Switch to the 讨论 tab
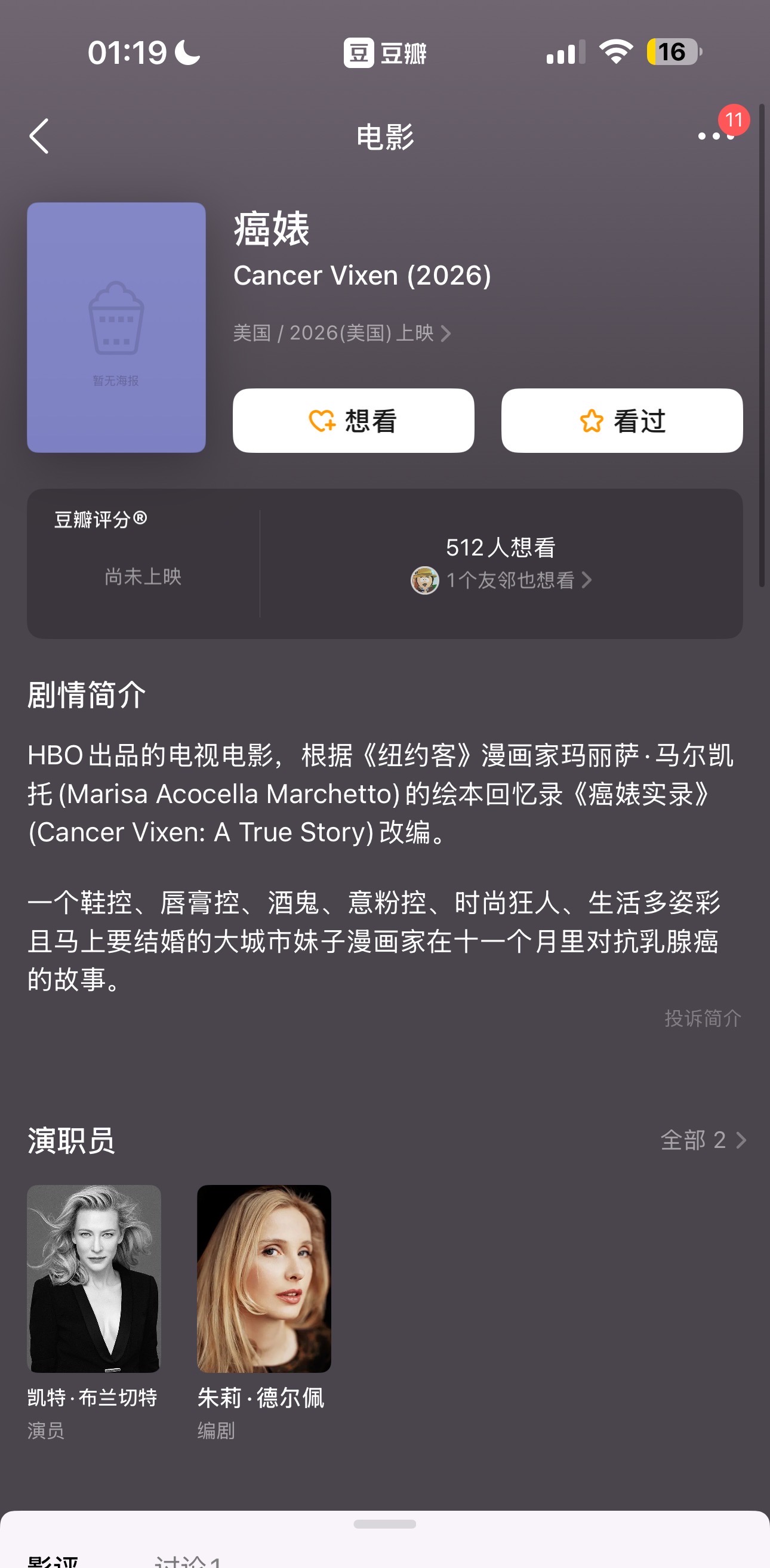The width and height of the screenshot is (770, 1568). coord(187,1561)
